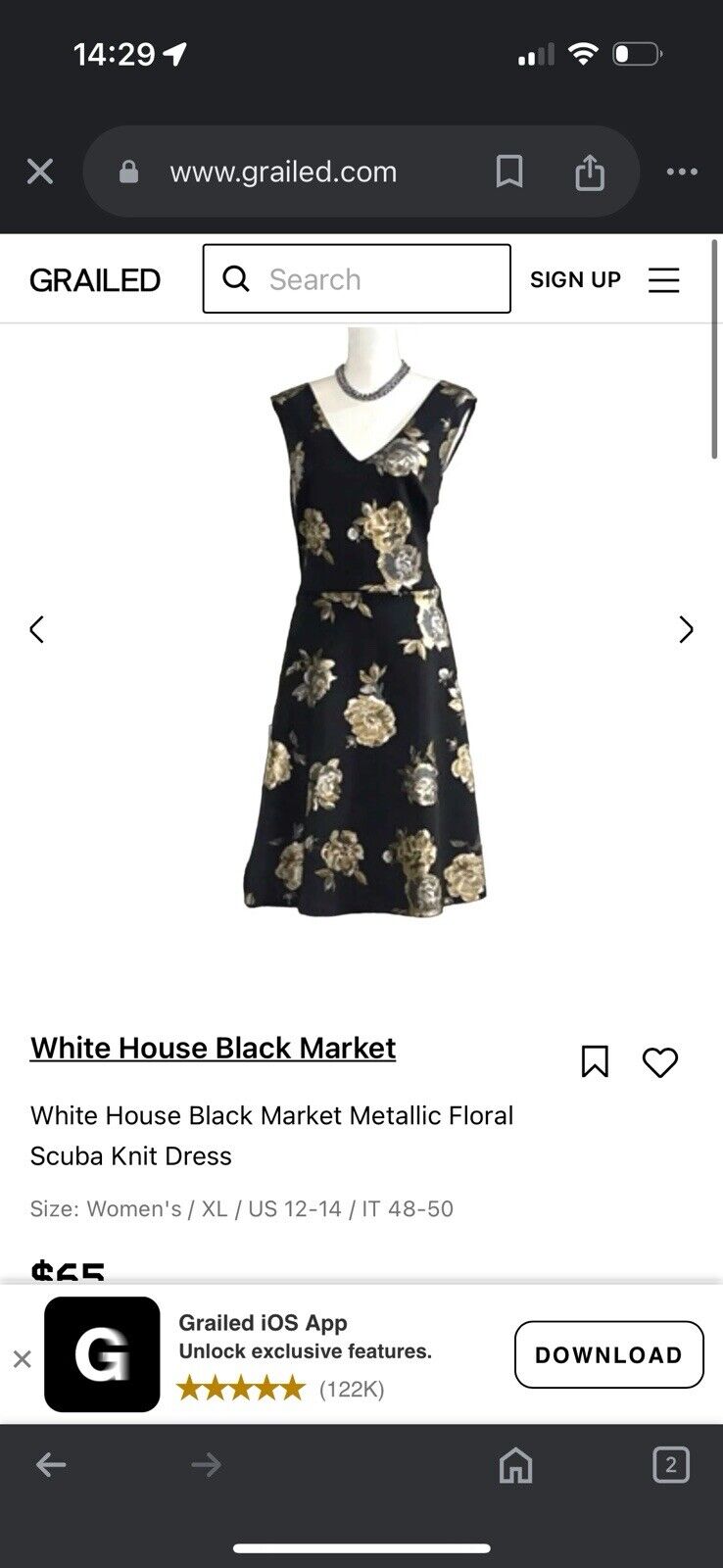Dismiss the Grailed iOS App banner
Viewport: 723px width, 1568px height.
(22, 1358)
